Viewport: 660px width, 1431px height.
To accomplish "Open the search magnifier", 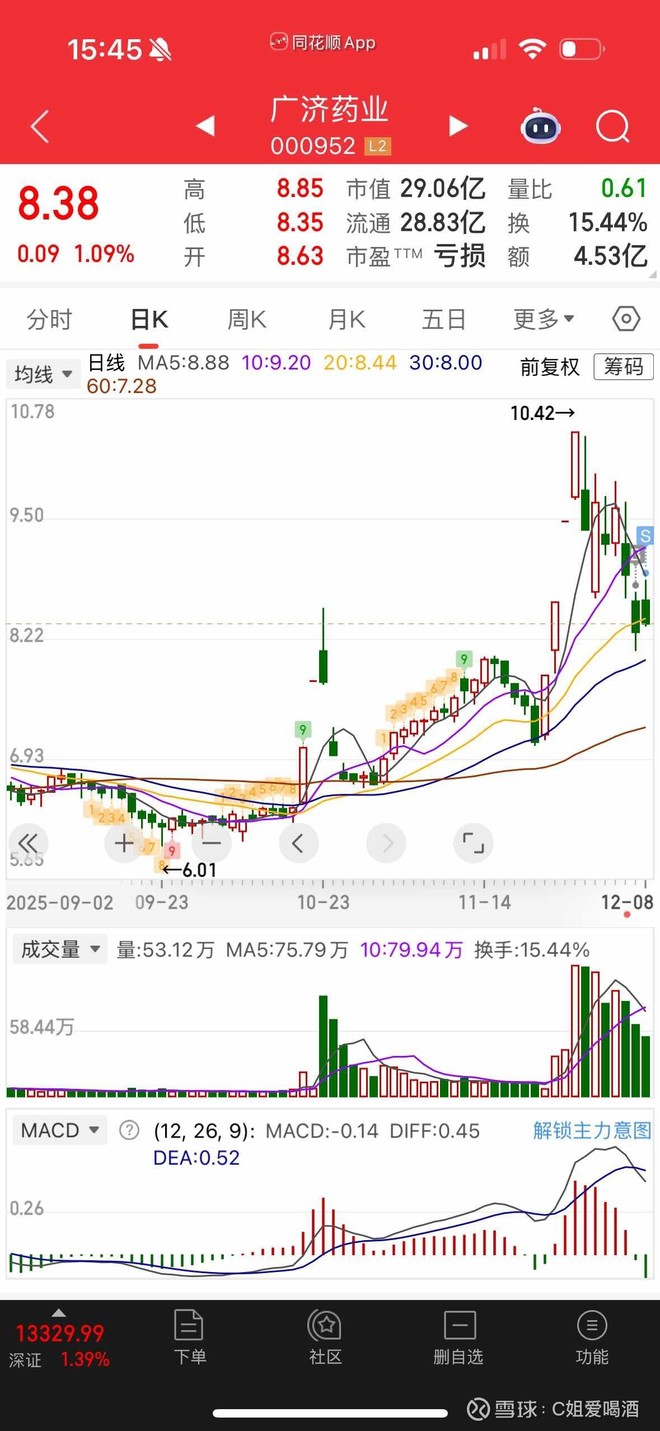I will coord(612,127).
